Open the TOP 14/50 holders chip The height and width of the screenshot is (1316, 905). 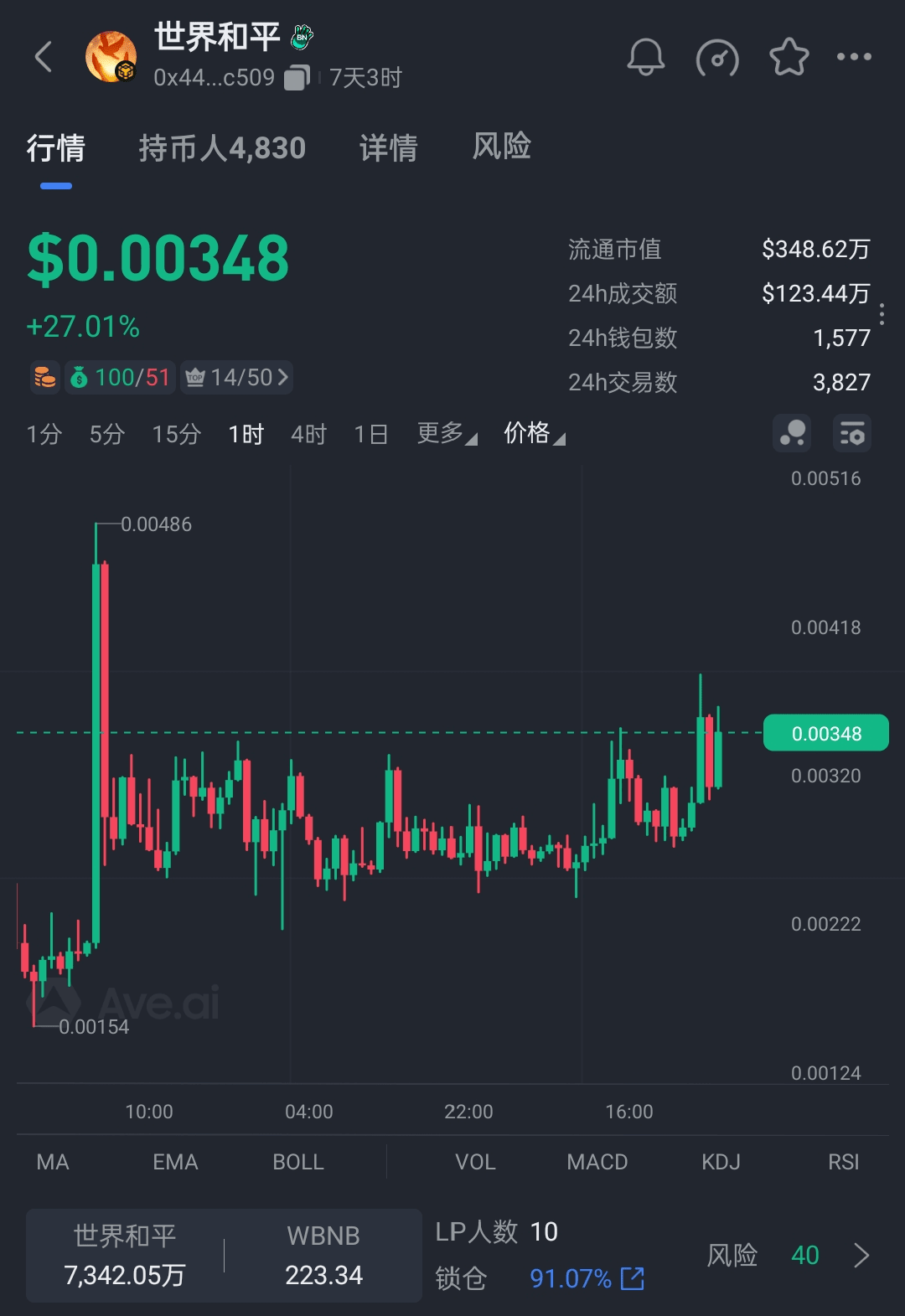[237, 377]
